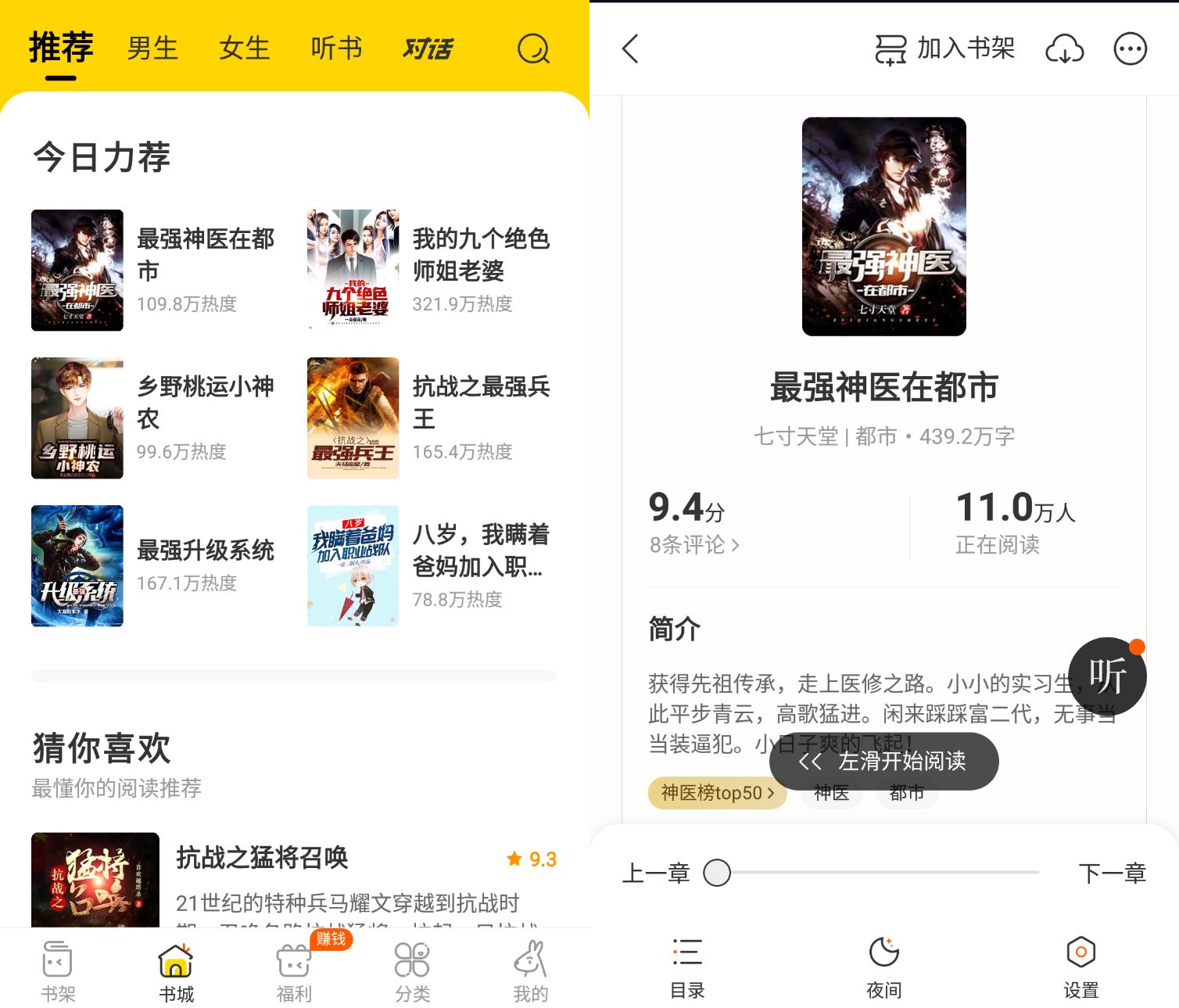Switch to the 男生 tab

pos(152,48)
